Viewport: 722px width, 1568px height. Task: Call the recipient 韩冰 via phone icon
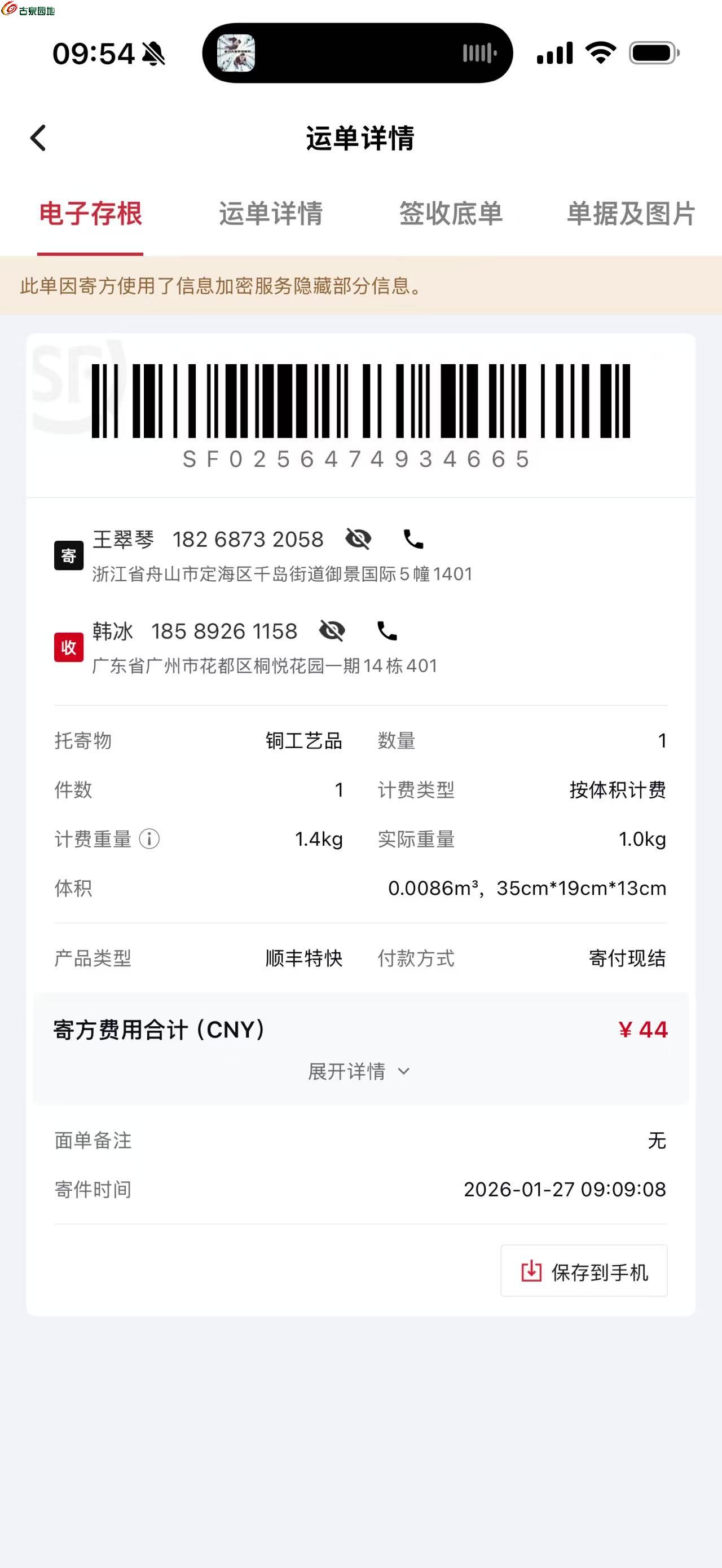pyautogui.click(x=386, y=632)
